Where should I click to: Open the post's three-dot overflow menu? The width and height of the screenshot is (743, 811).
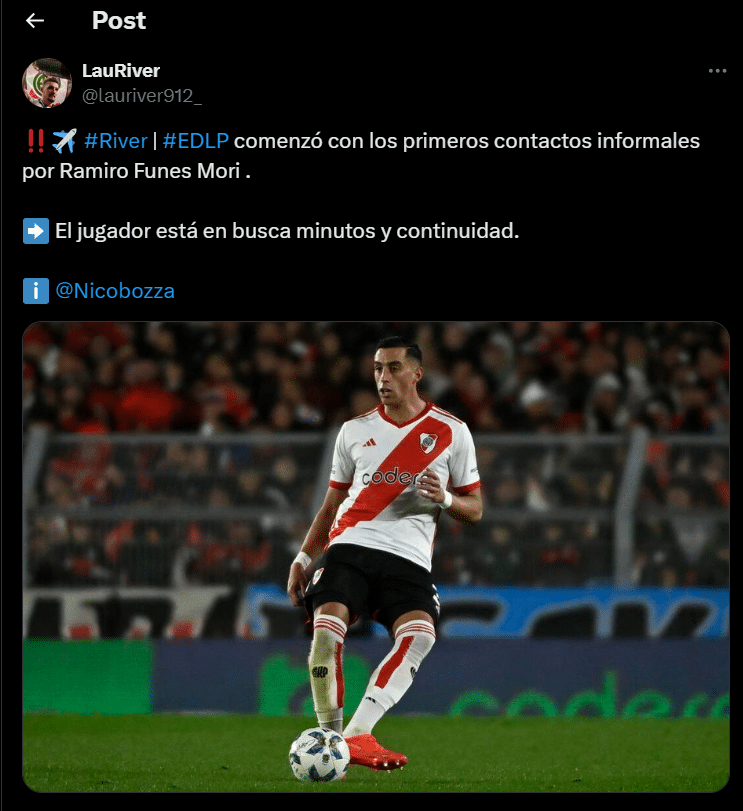(x=717, y=71)
